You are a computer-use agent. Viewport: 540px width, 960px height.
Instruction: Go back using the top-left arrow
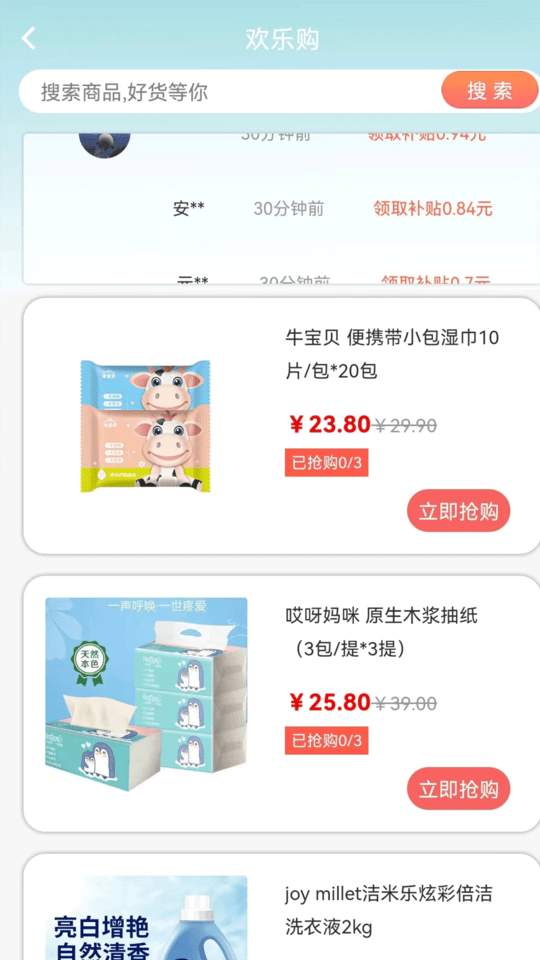28,39
